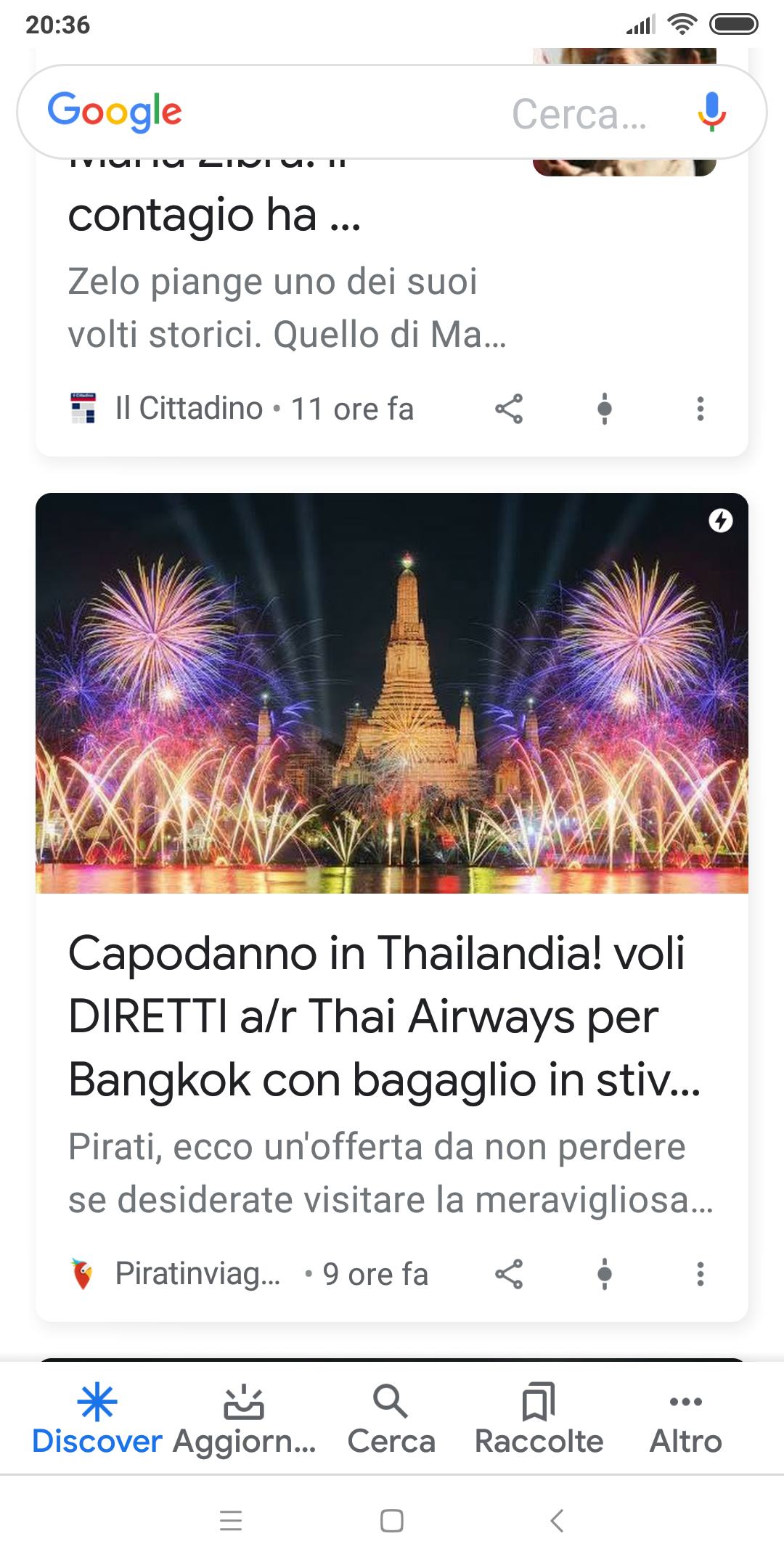Tap the Il Cittadino publisher logo

tap(82, 408)
